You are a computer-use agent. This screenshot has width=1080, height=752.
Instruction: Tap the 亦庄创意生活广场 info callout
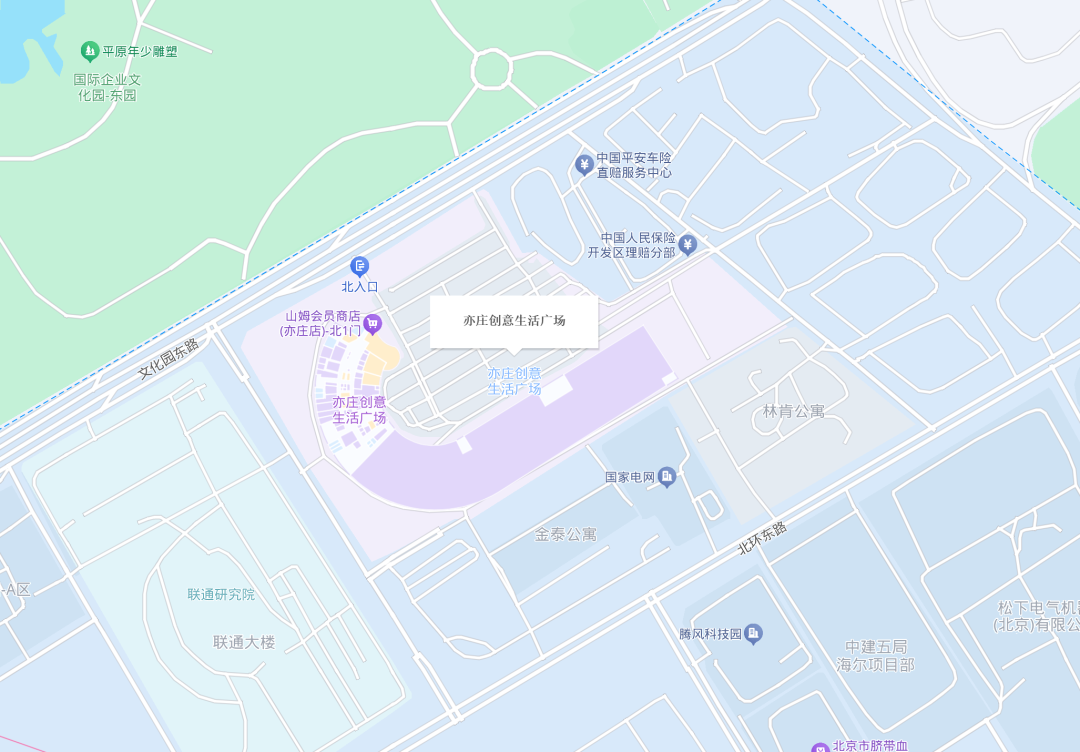[x=514, y=321]
